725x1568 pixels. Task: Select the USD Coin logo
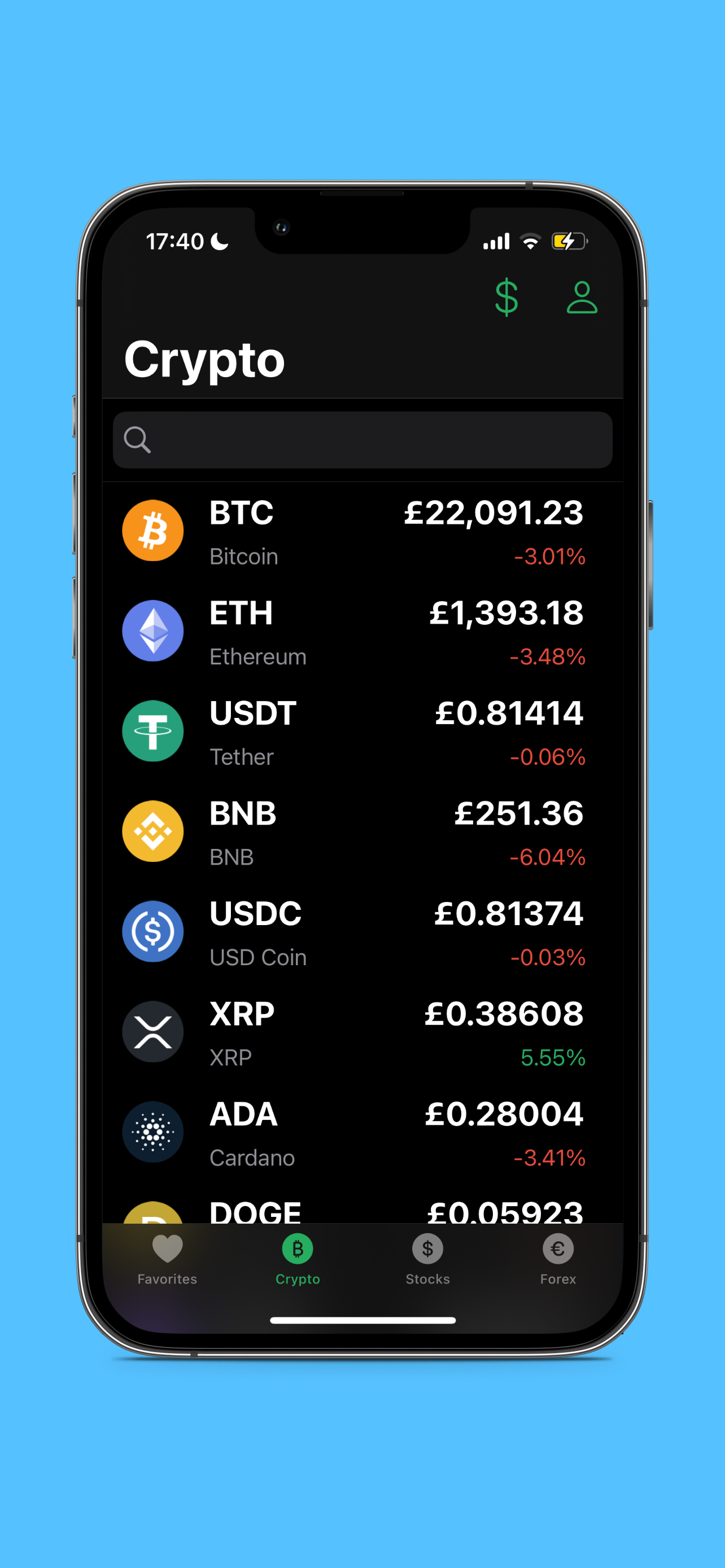tap(153, 931)
